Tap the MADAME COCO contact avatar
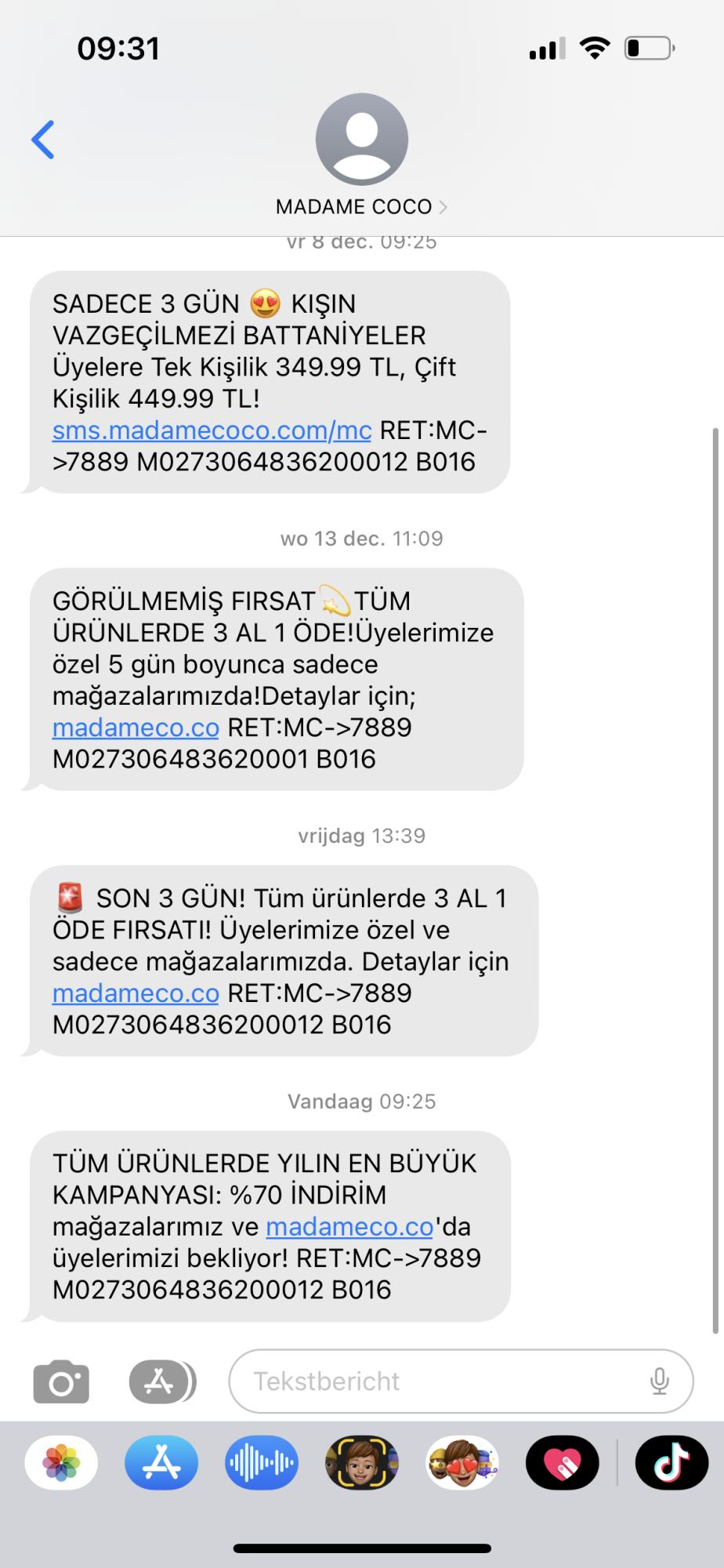 click(361, 140)
